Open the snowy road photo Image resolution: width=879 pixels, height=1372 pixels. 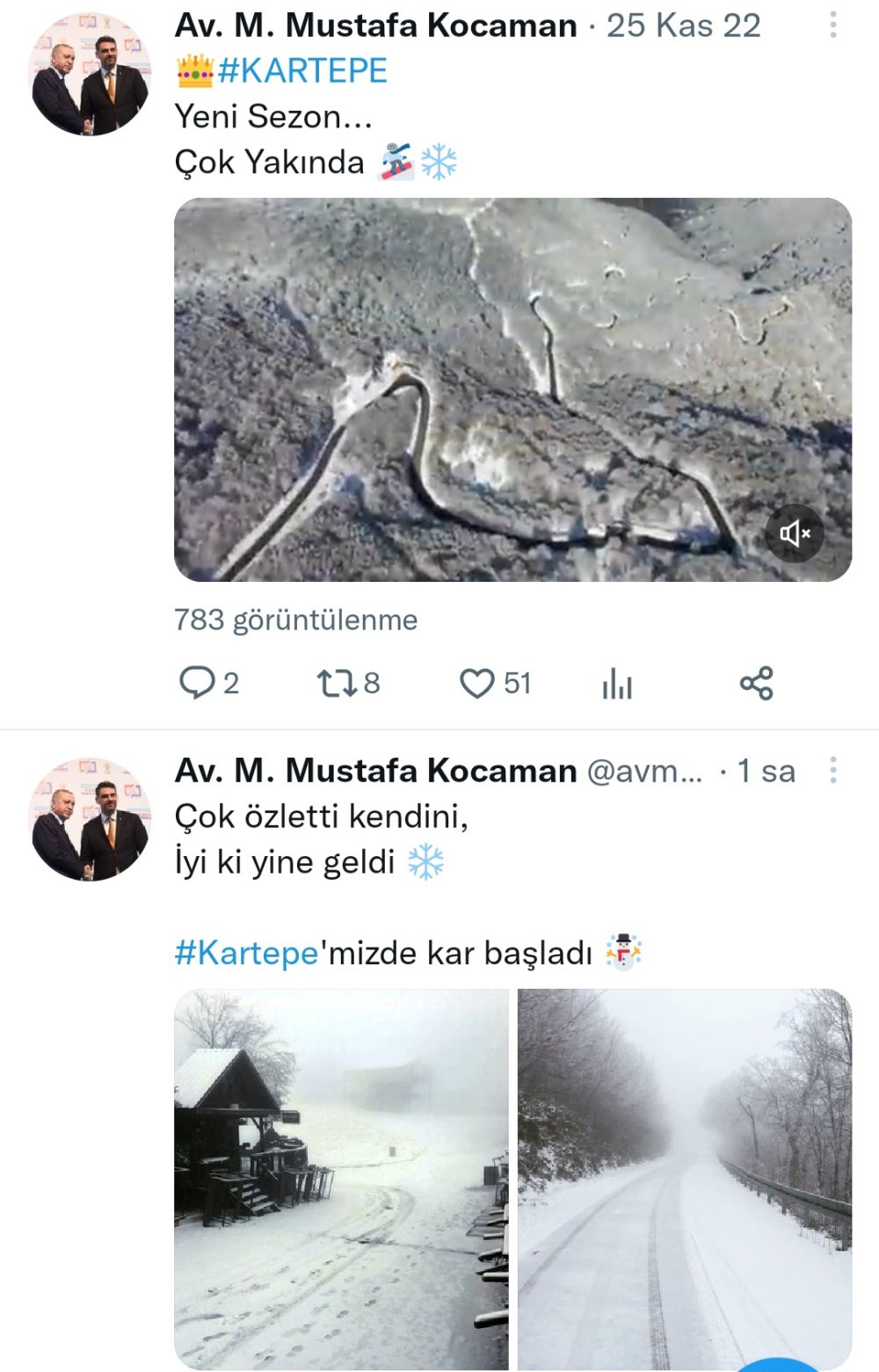coord(684,1178)
